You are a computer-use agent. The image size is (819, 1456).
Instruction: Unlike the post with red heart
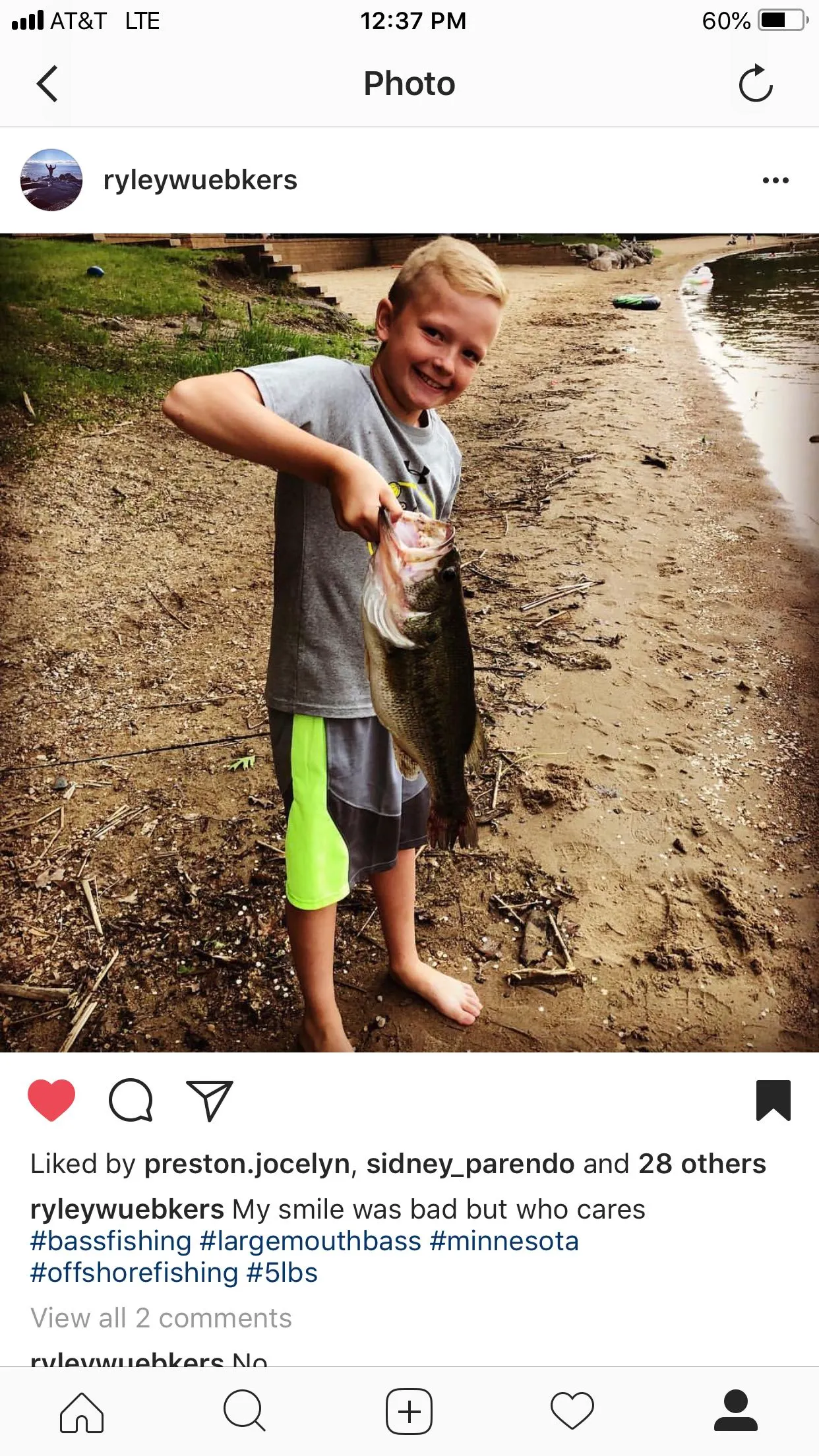51,1099
